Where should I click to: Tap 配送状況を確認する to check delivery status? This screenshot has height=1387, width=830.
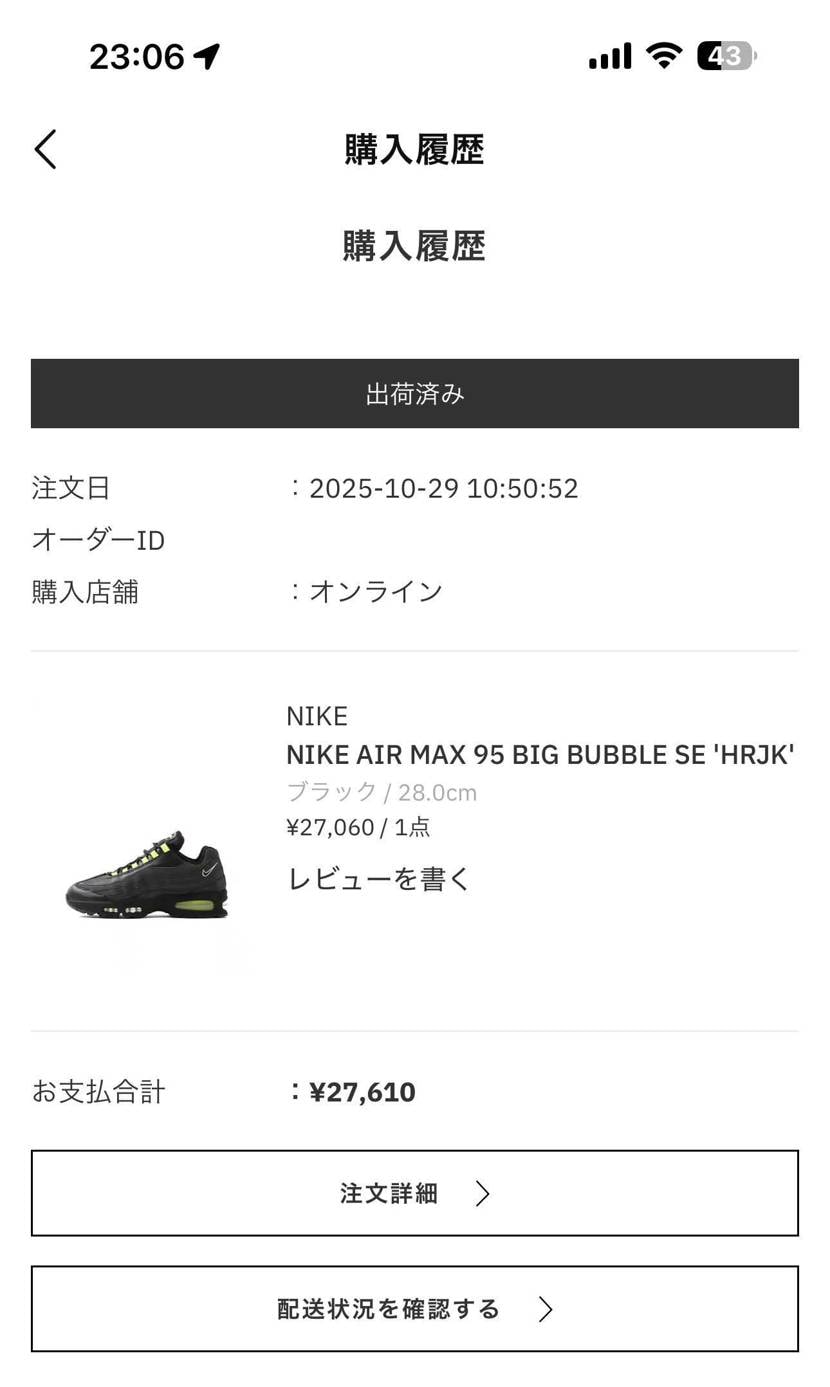414,1309
